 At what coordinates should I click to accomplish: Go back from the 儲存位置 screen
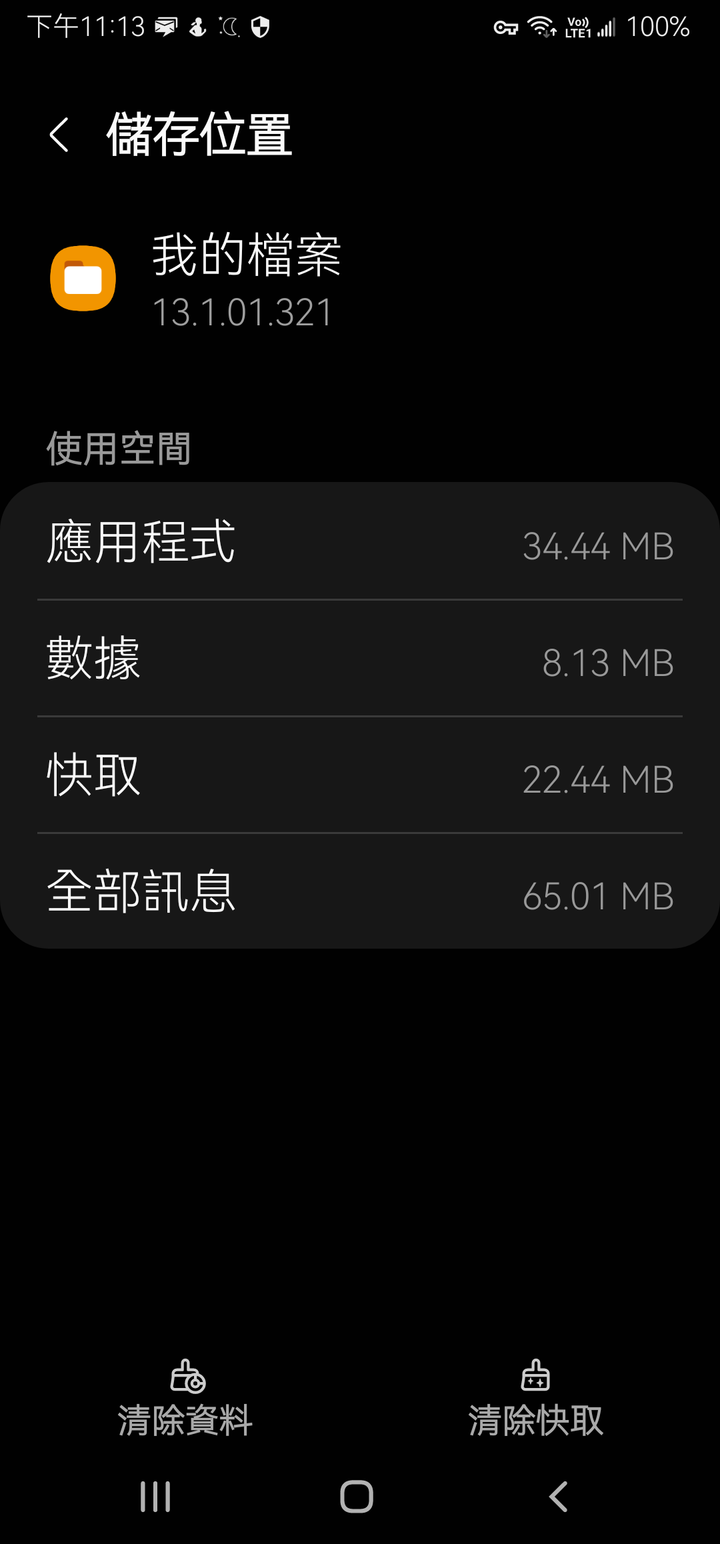point(60,135)
